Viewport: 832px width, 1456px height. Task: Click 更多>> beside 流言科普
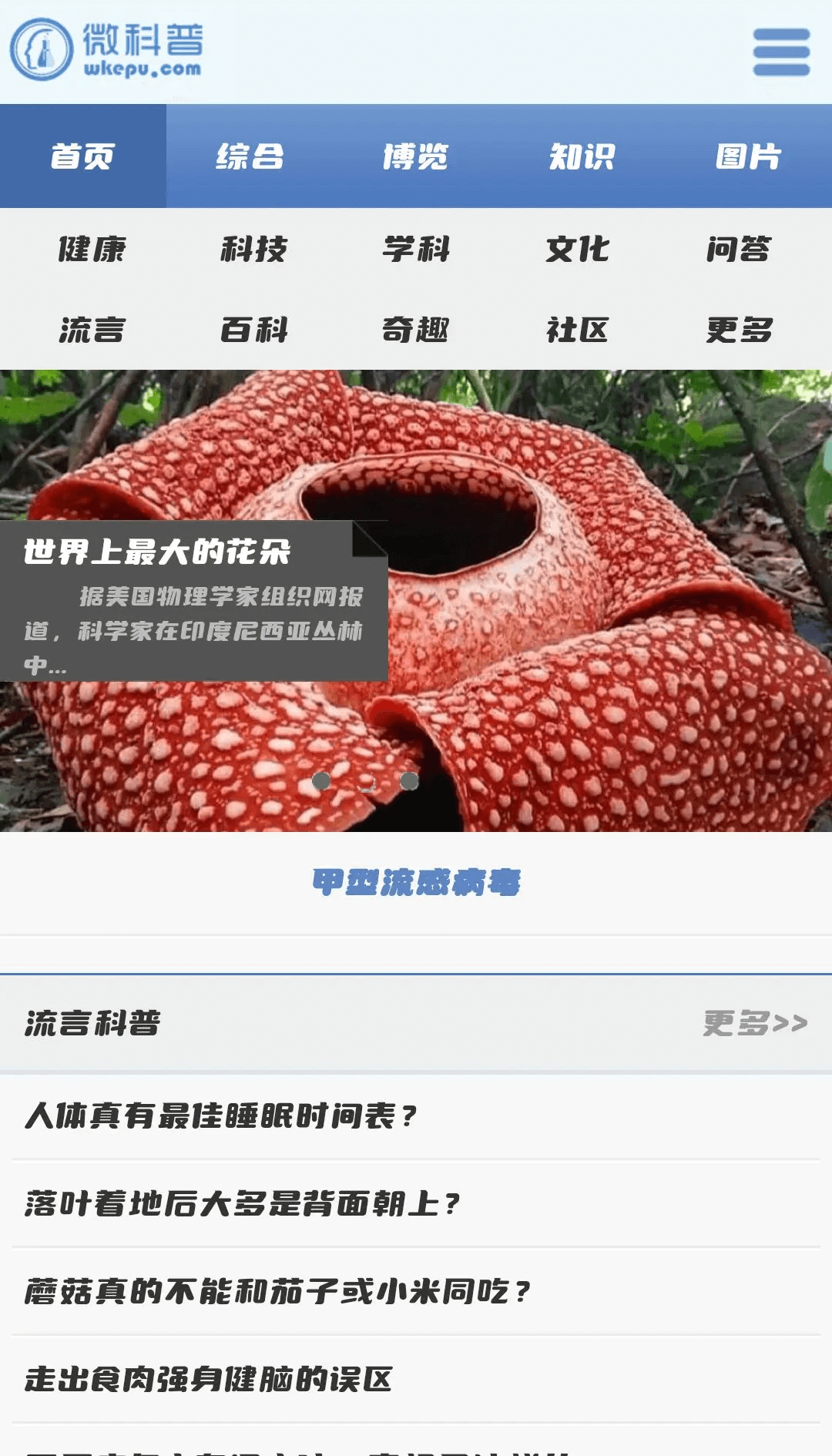(x=753, y=1022)
